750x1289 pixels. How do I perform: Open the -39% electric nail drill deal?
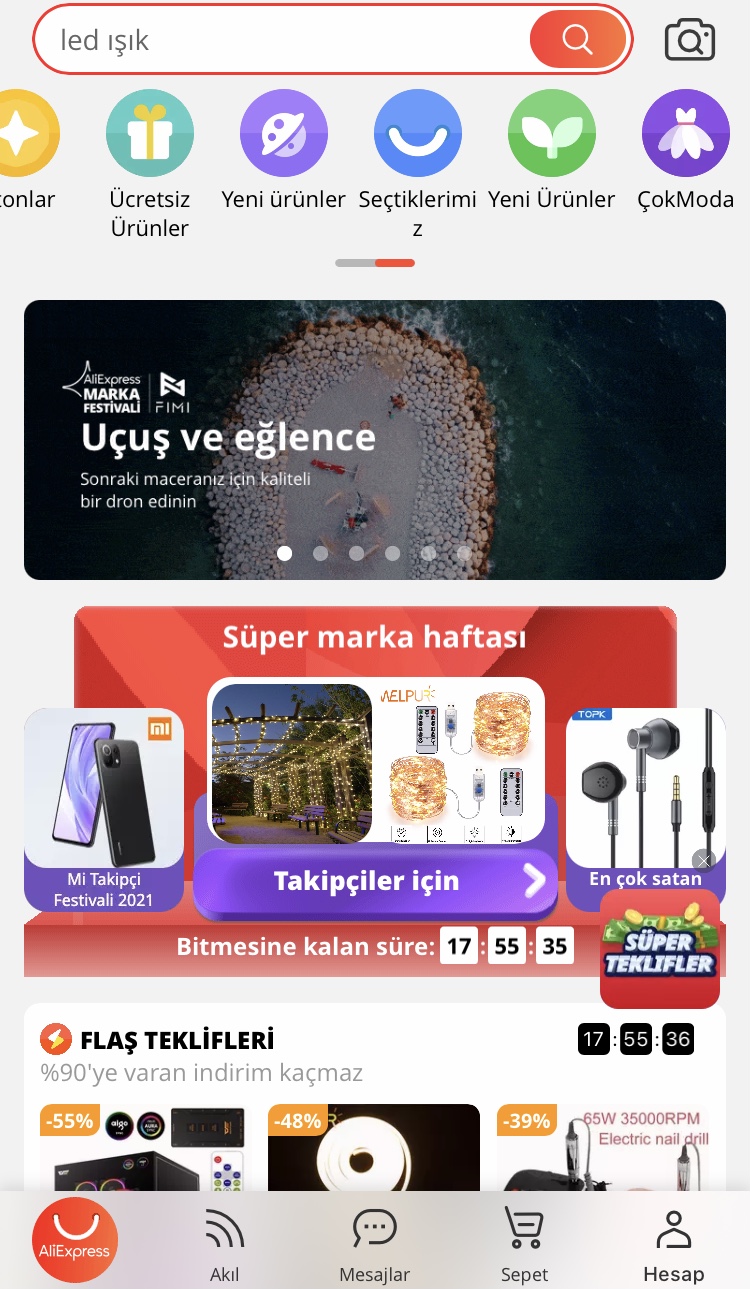tap(603, 1150)
